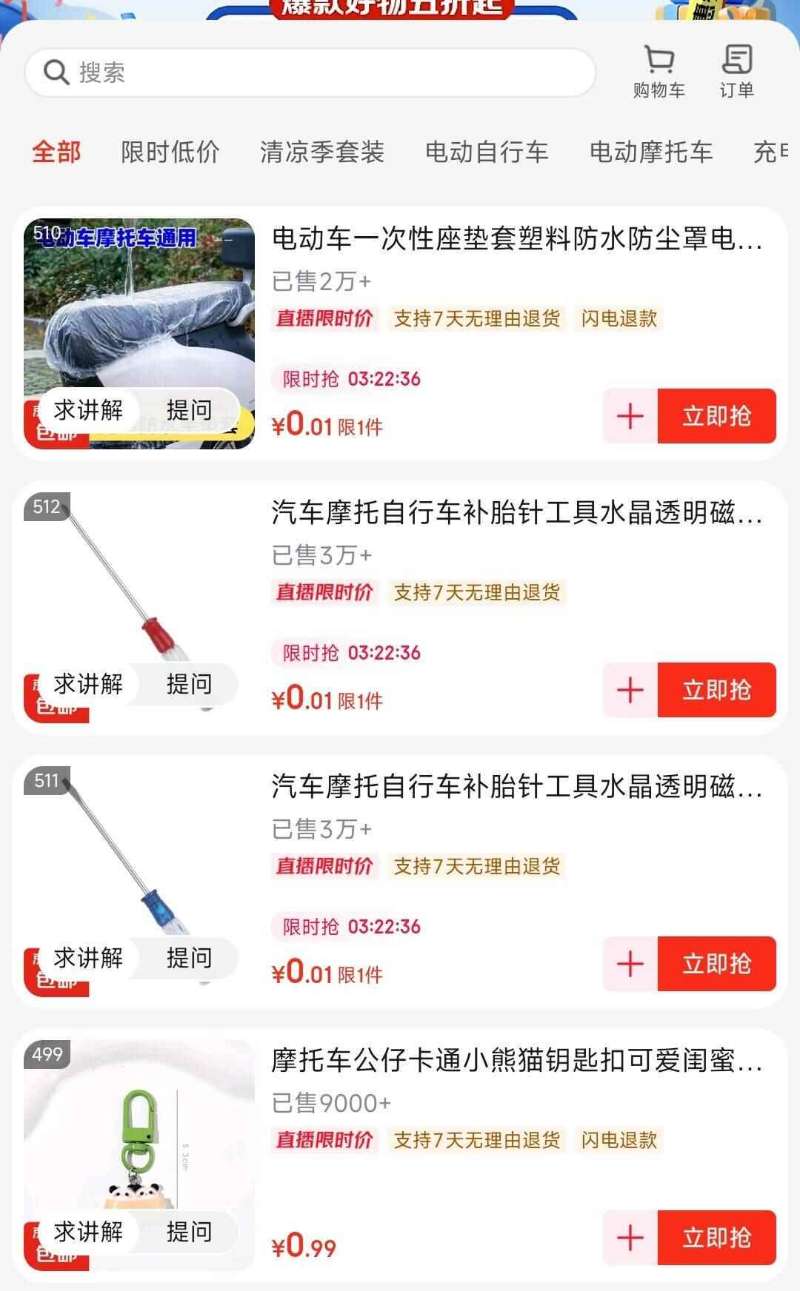800x1291 pixels.
Task: Click the search magnifier icon
Action: click(x=55, y=71)
